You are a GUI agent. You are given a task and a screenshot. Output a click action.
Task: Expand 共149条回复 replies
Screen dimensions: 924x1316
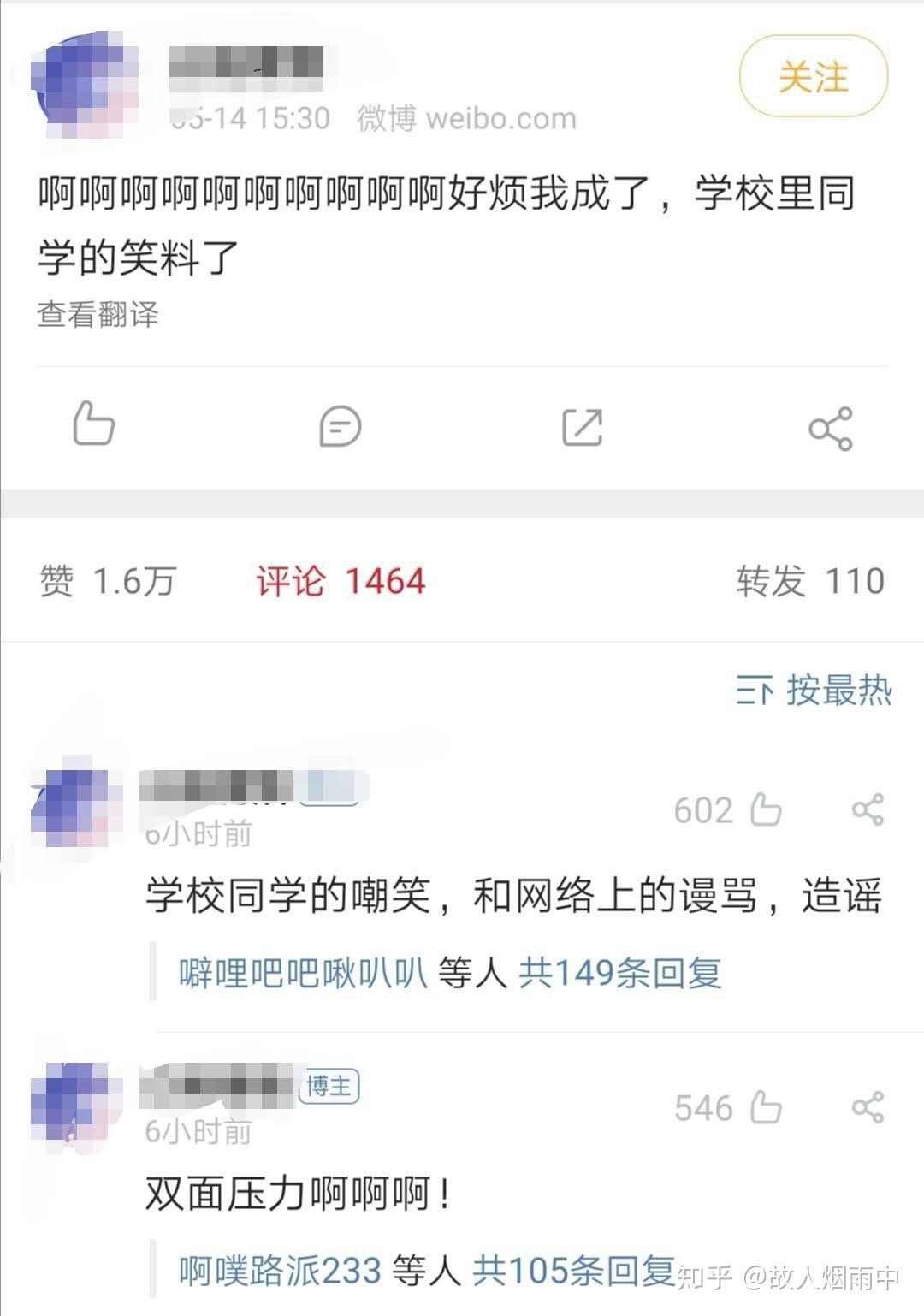coord(620,973)
